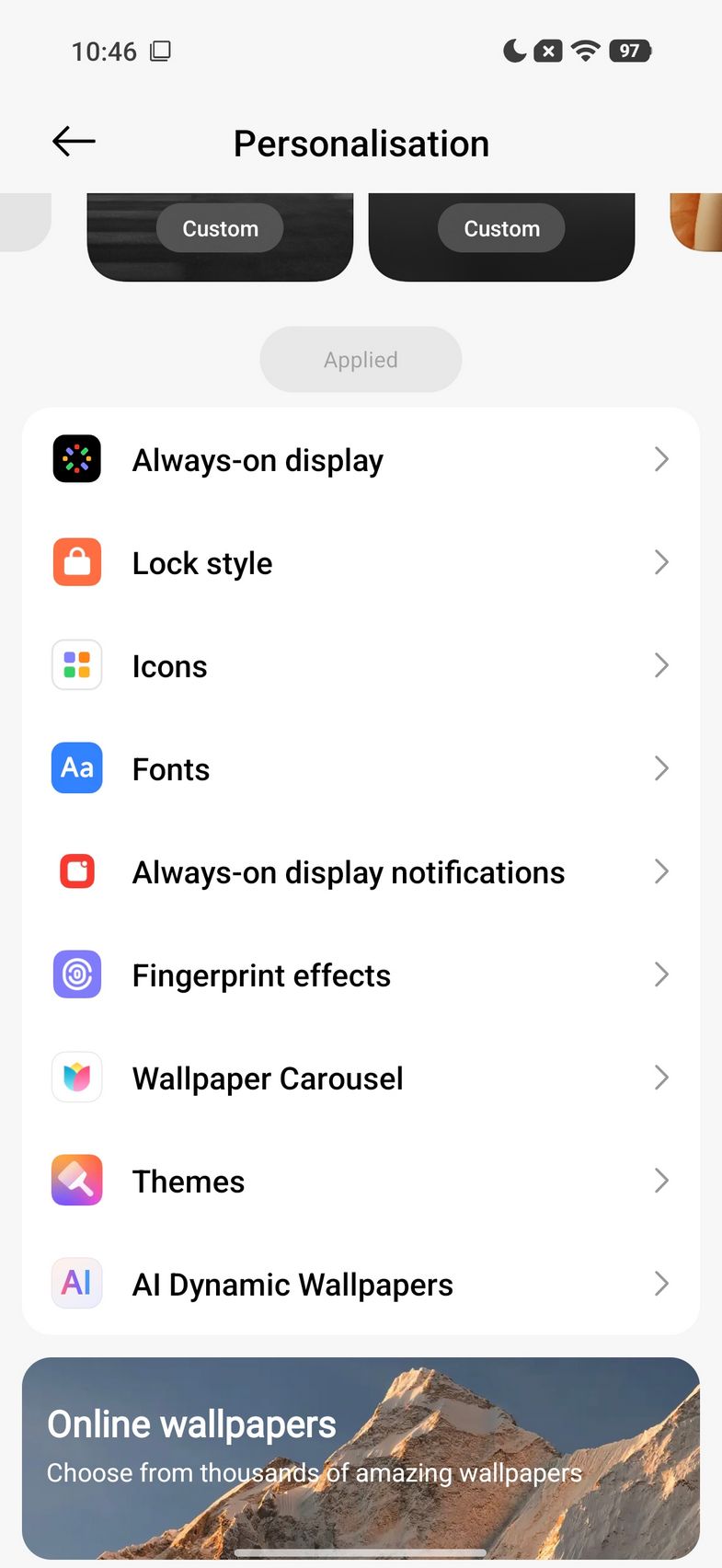
Task: Go back from Personalisation
Action: point(74,142)
